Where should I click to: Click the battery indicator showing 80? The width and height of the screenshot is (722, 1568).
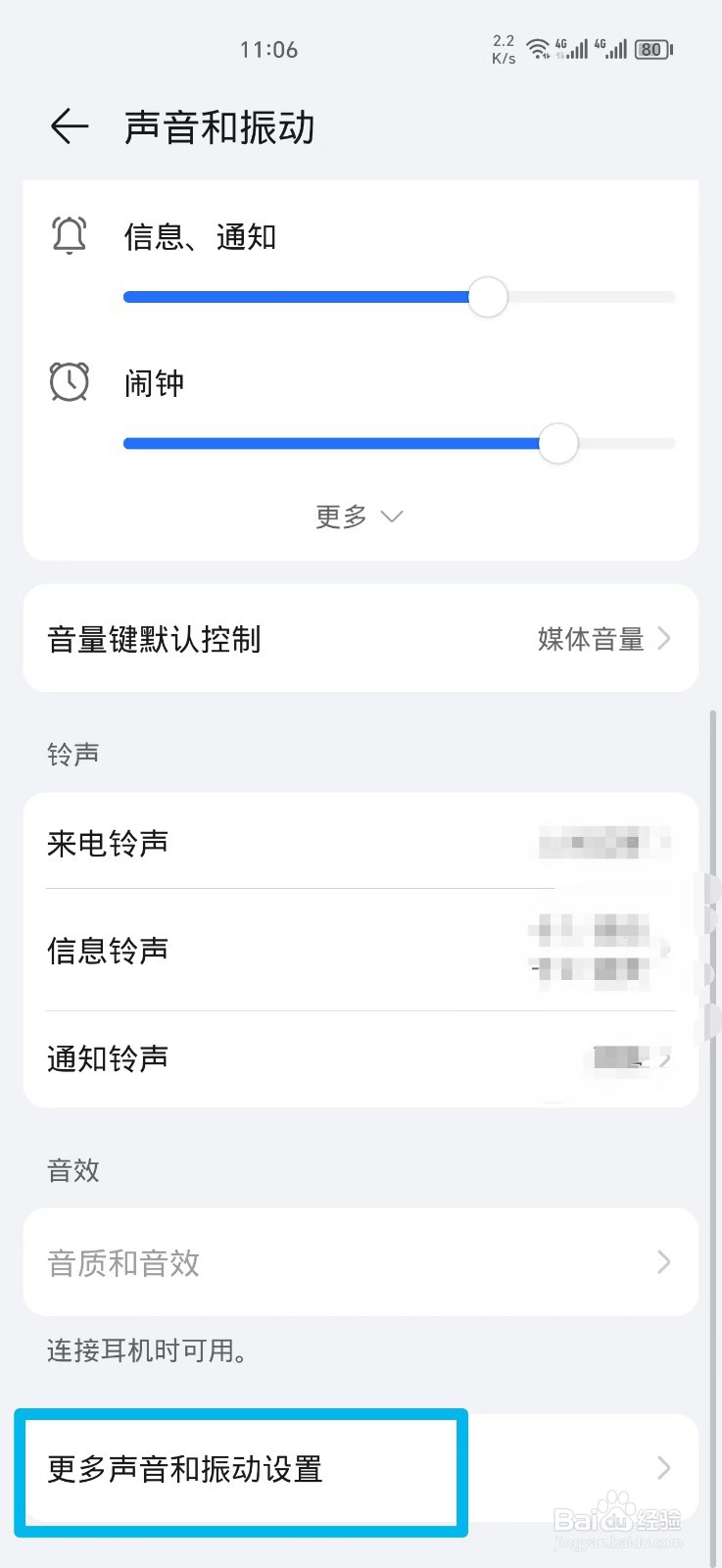(x=650, y=49)
